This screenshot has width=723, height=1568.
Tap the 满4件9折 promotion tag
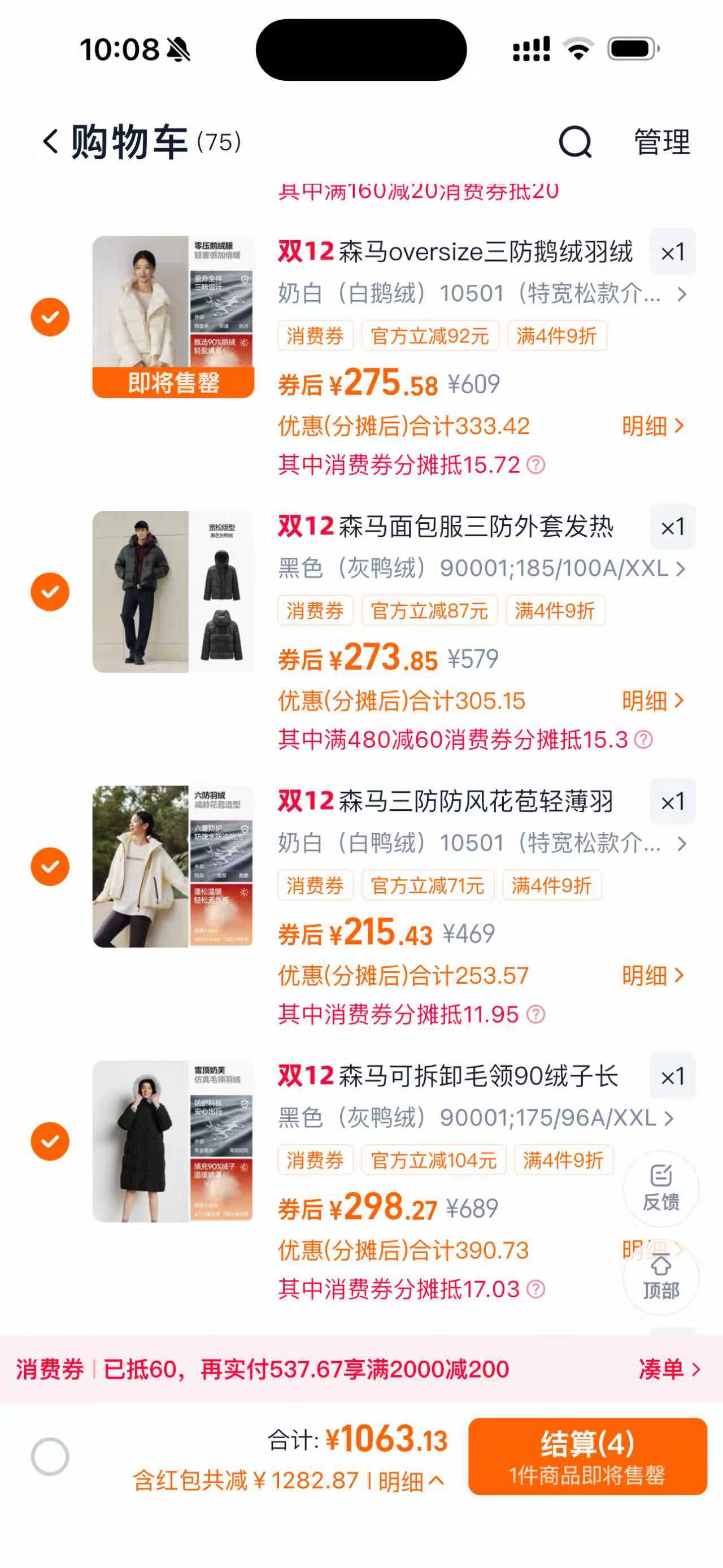coord(556,337)
